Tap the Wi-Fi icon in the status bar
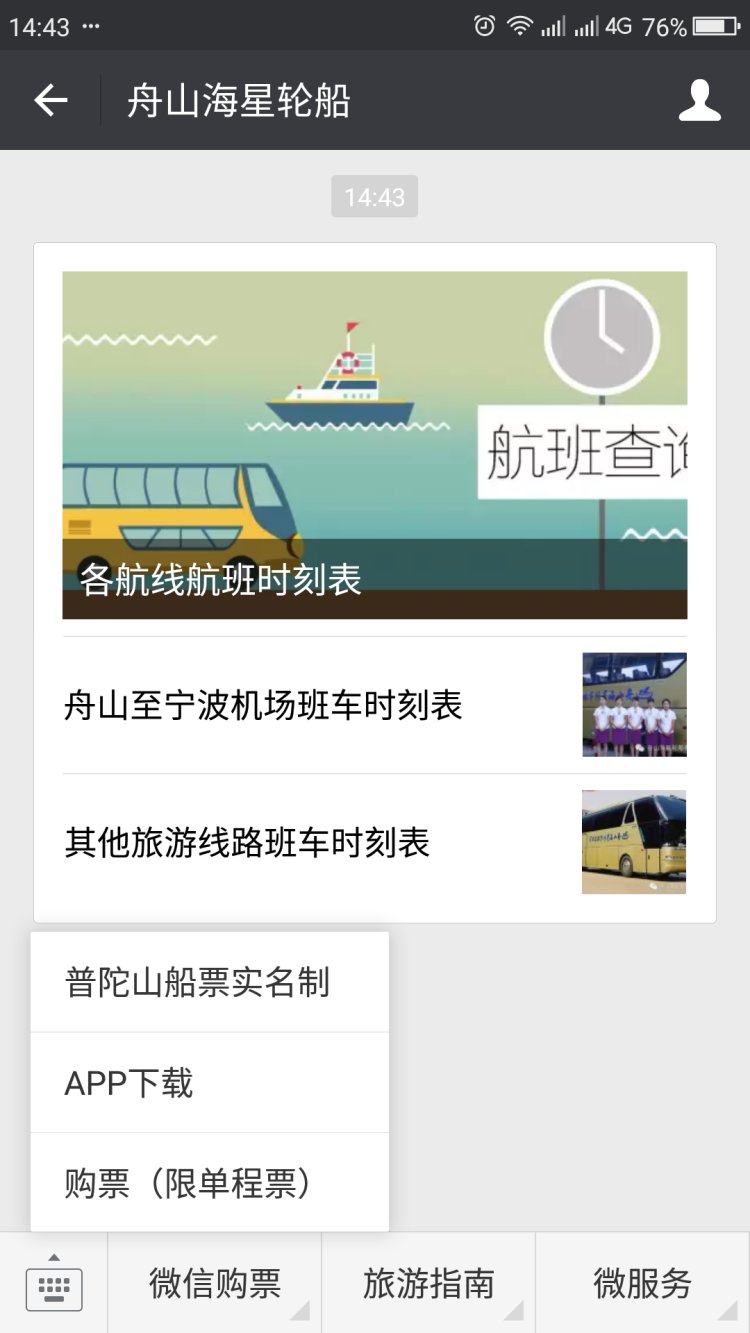This screenshot has width=750, height=1333. (x=519, y=27)
